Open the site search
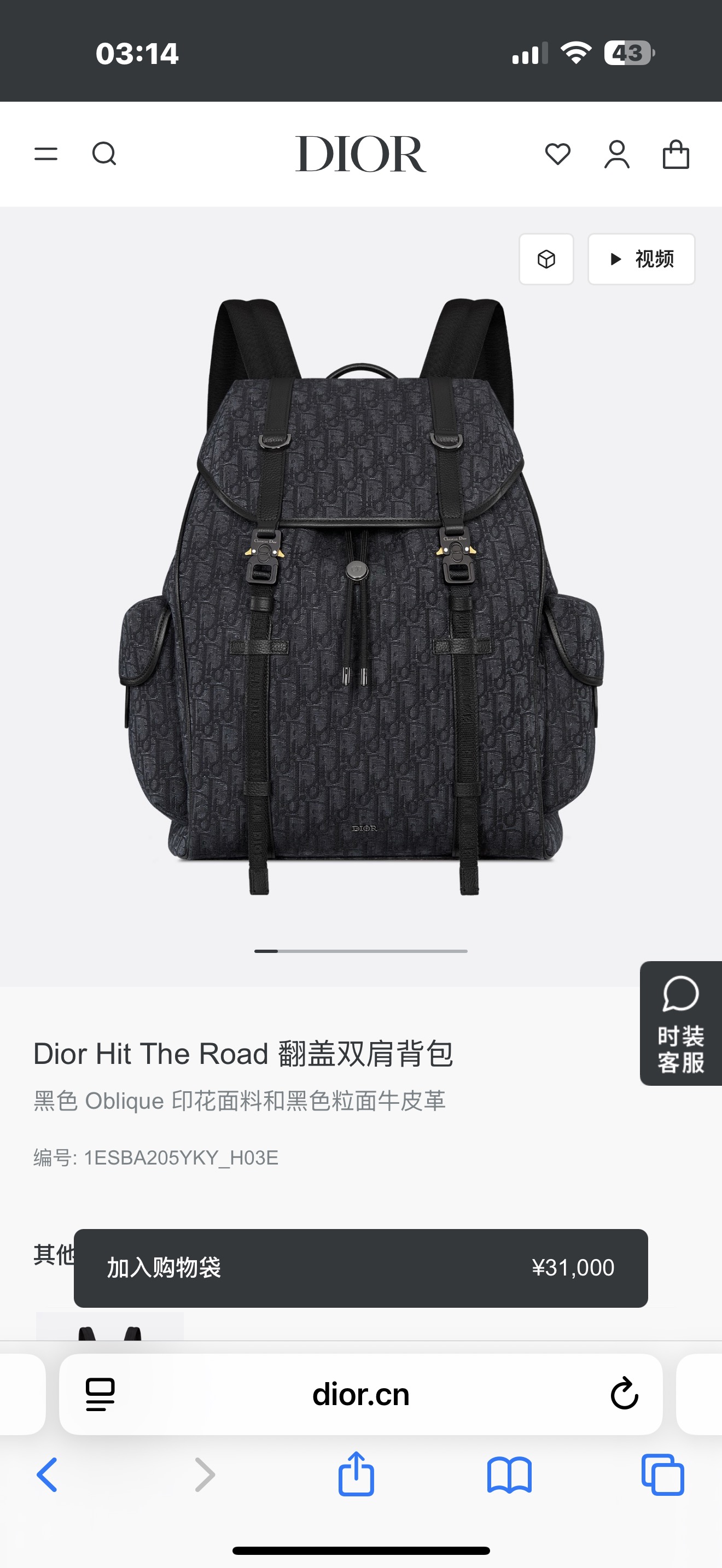 (104, 154)
